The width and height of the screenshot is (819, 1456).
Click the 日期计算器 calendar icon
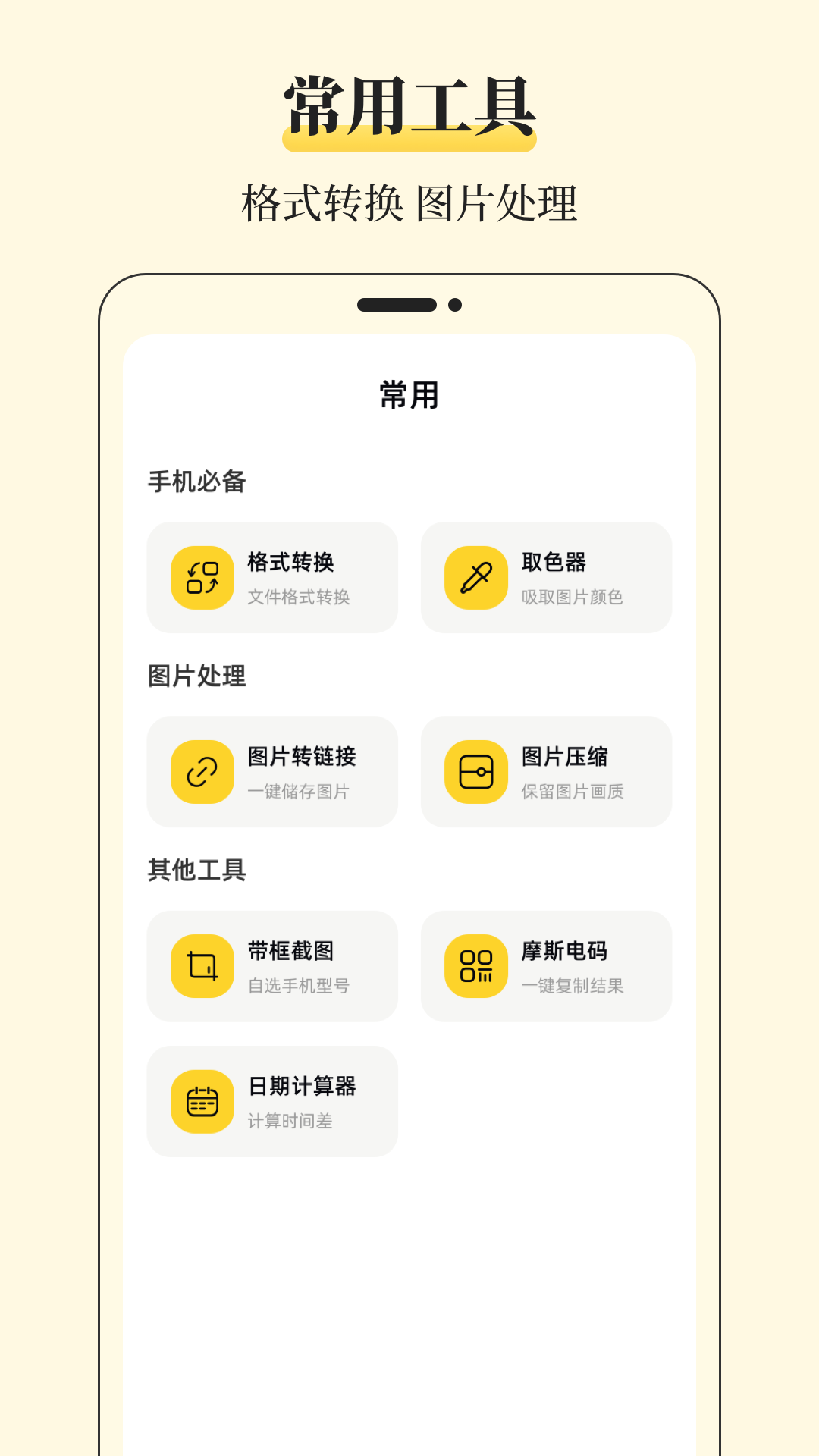click(202, 1102)
